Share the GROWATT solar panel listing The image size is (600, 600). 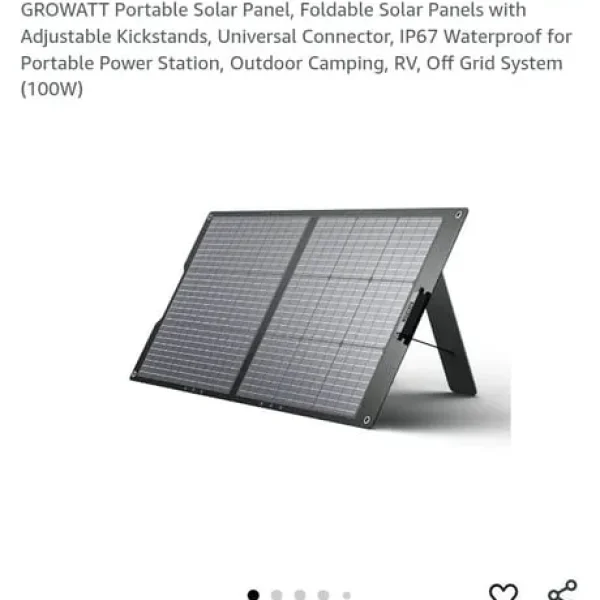click(562, 591)
